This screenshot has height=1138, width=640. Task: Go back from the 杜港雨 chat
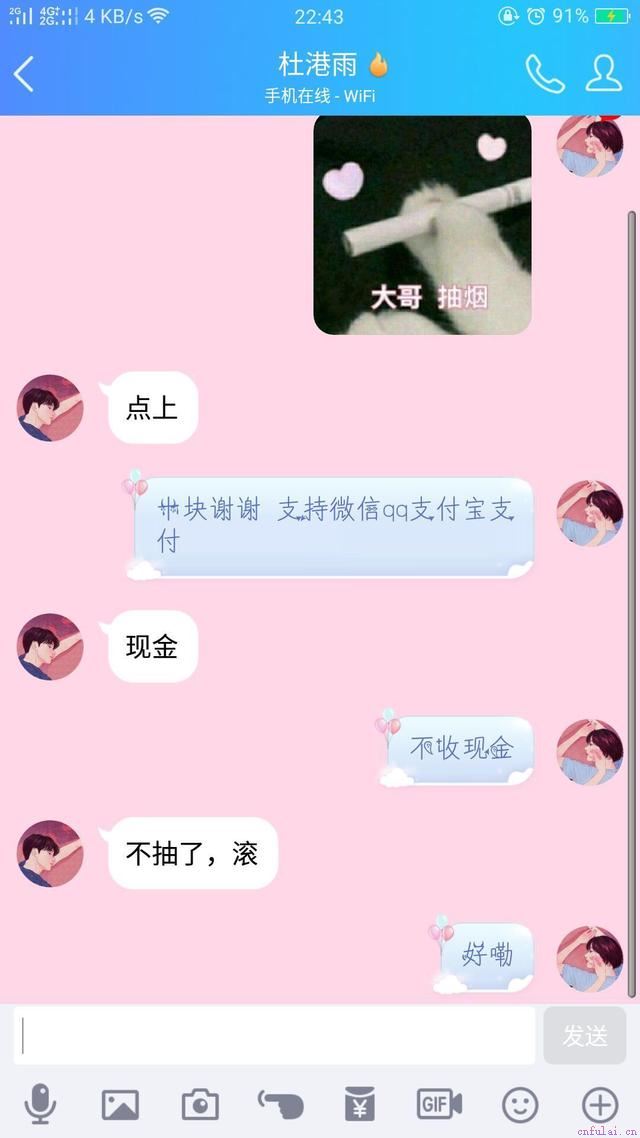click(24, 74)
